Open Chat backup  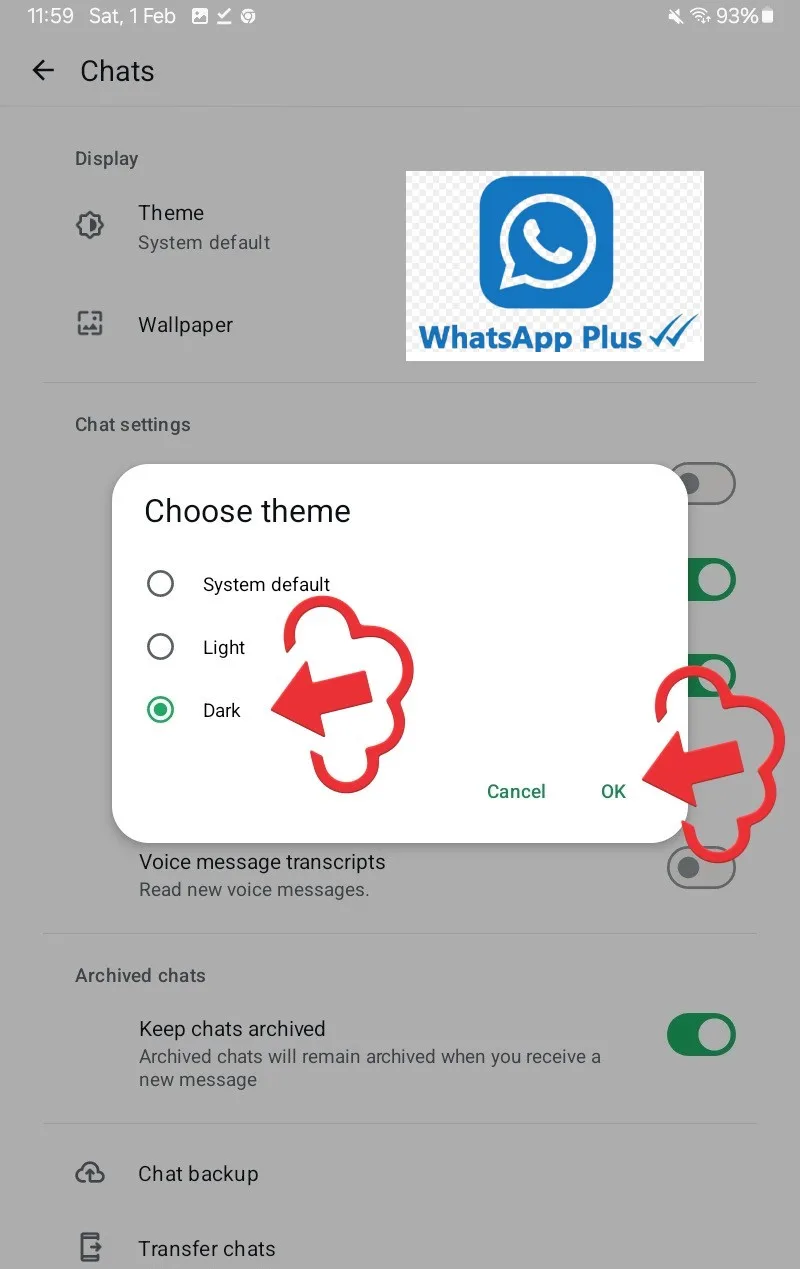(x=198, y=1174)
